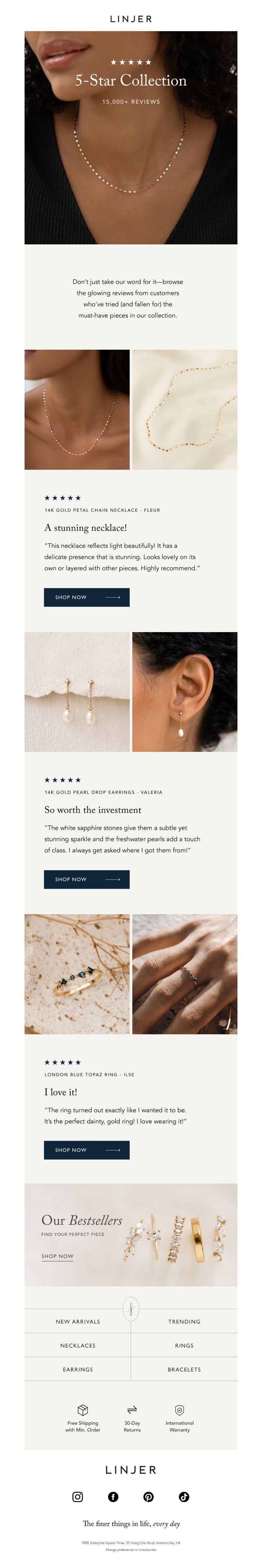Visit Linjer's Instagram page

78,1497
